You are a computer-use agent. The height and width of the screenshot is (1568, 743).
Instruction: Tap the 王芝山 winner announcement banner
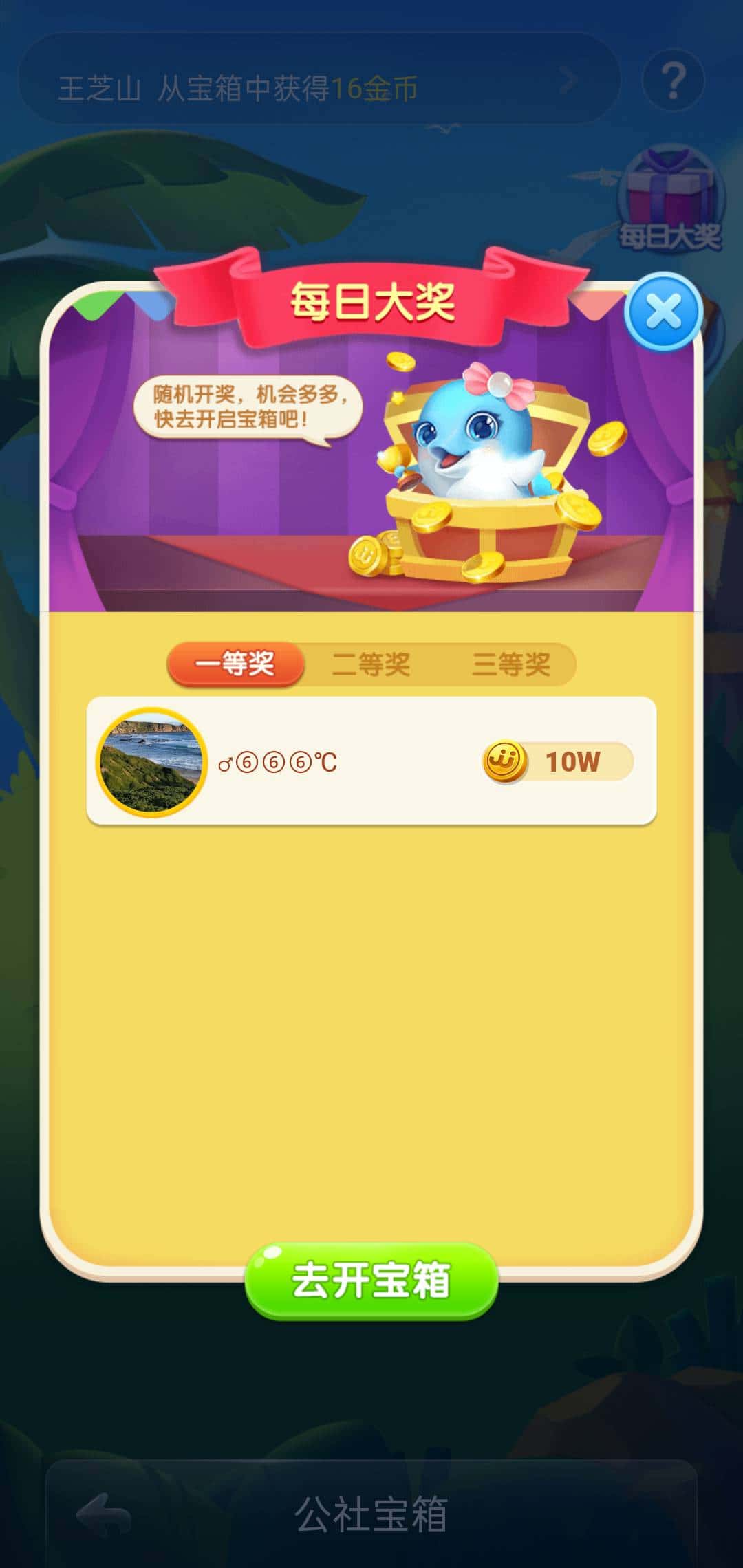pyautogui.click(x=303, y=83)
